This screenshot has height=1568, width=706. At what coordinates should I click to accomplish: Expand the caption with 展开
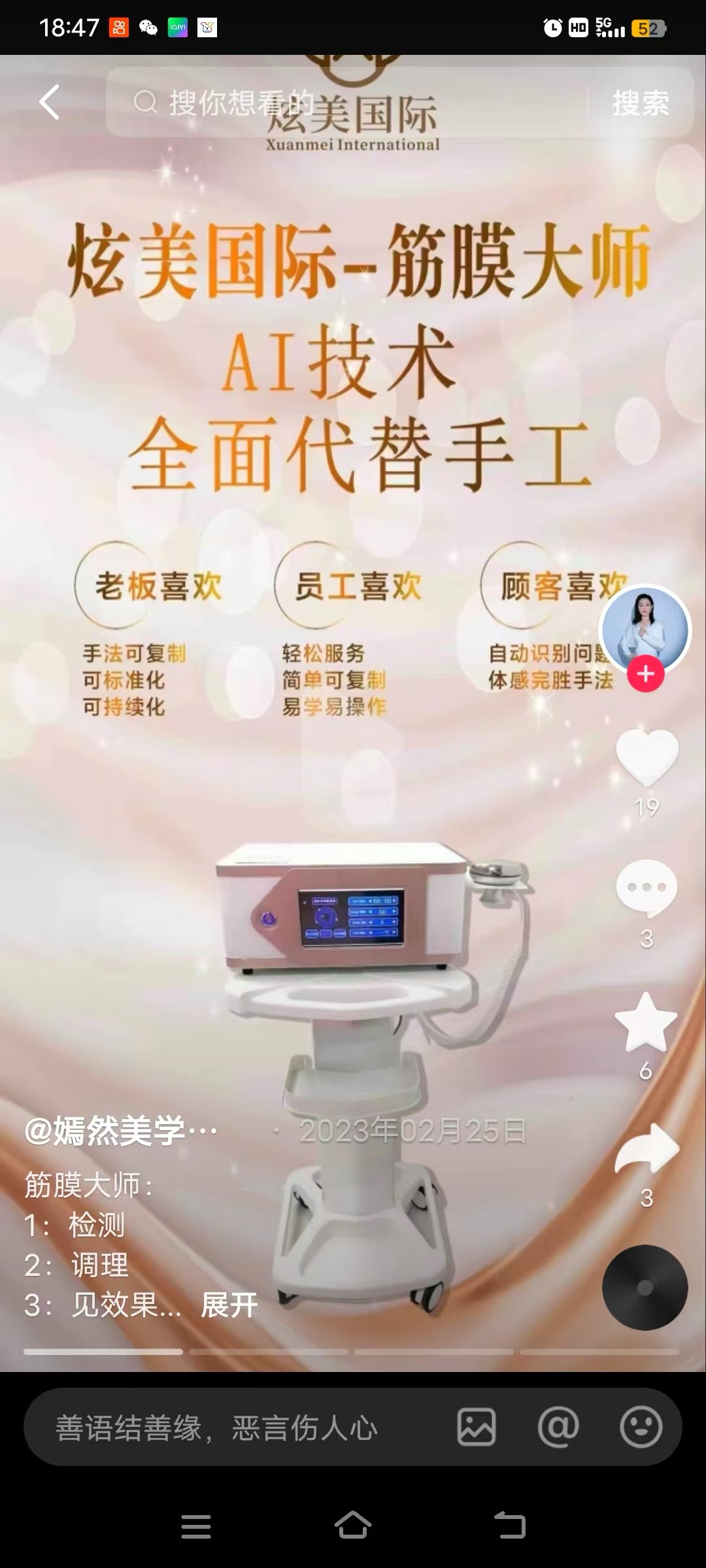[x=229, y=1305]
